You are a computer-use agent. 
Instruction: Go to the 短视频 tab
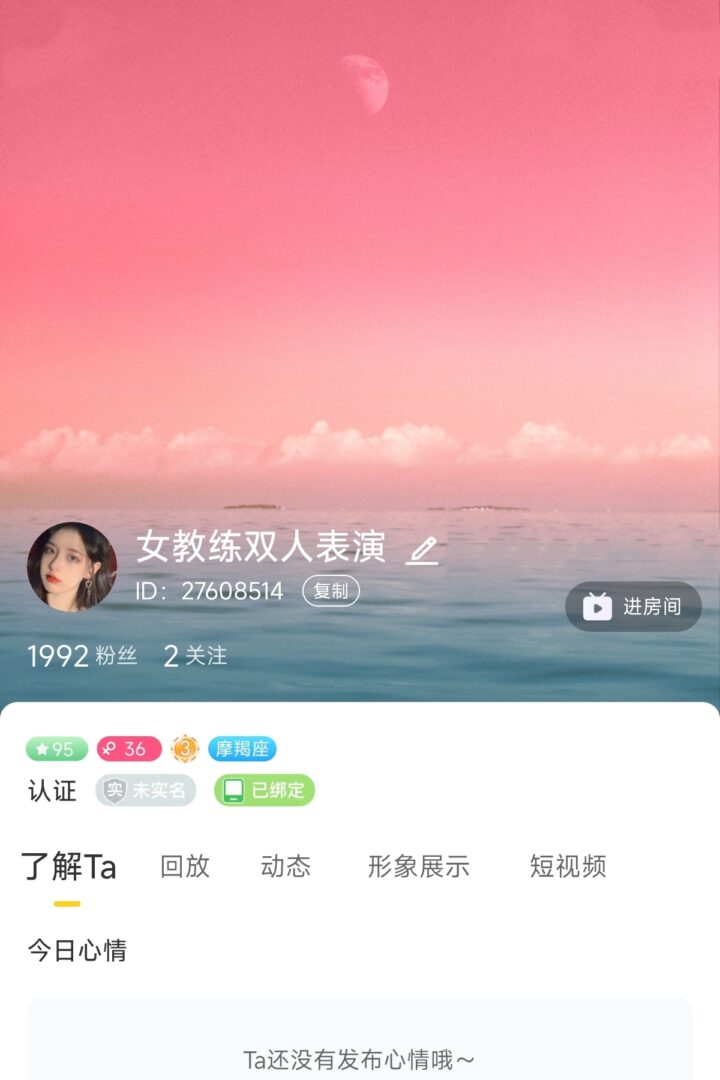(567, 866)
